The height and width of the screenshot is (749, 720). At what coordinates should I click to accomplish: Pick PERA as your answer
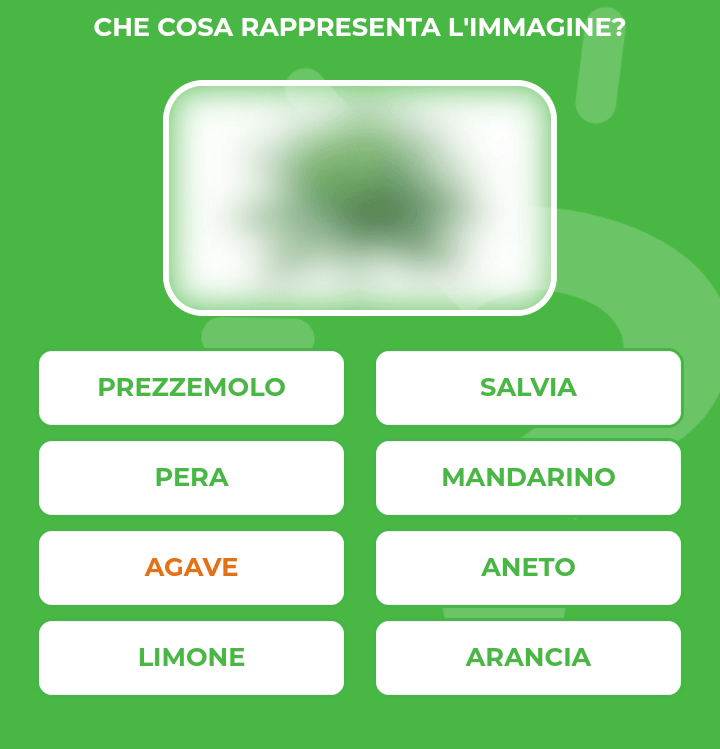tap(191, 478)
